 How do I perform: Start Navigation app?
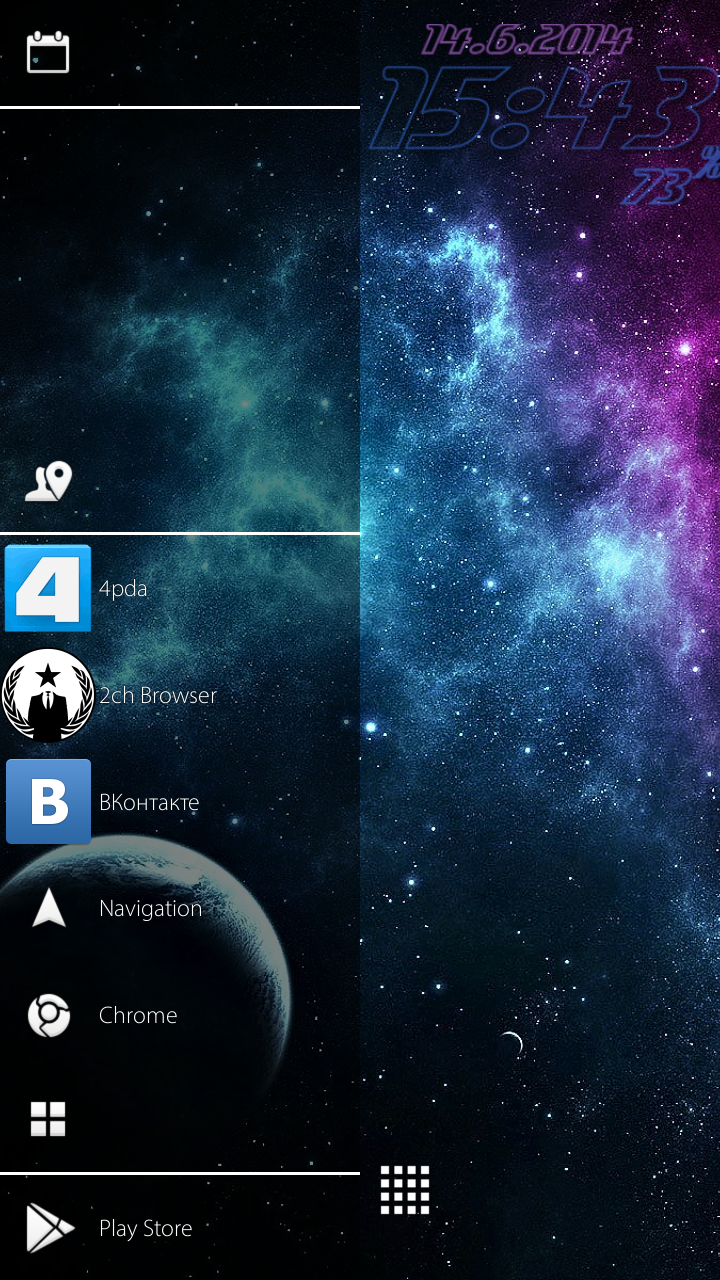click(x=48, y=908)
